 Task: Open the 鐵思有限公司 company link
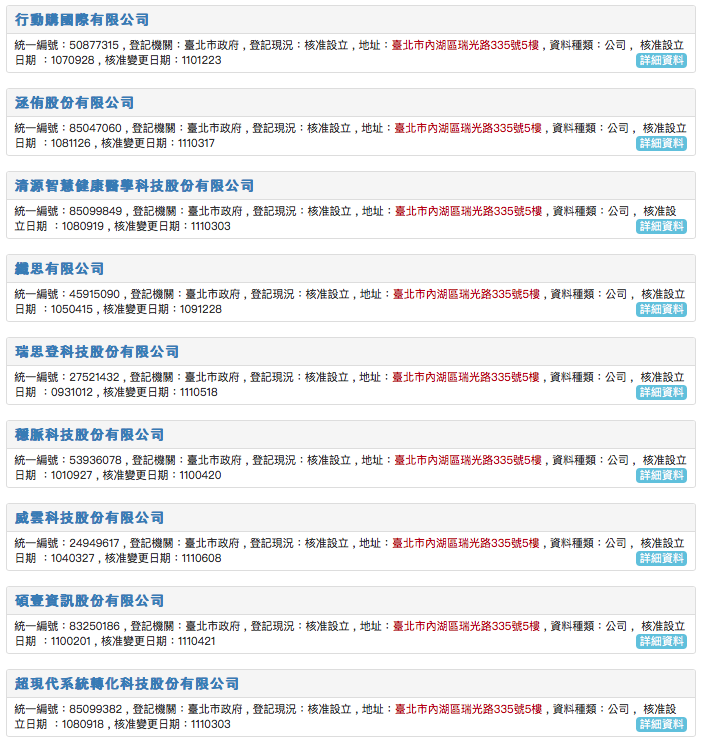[x=60, y=269]
